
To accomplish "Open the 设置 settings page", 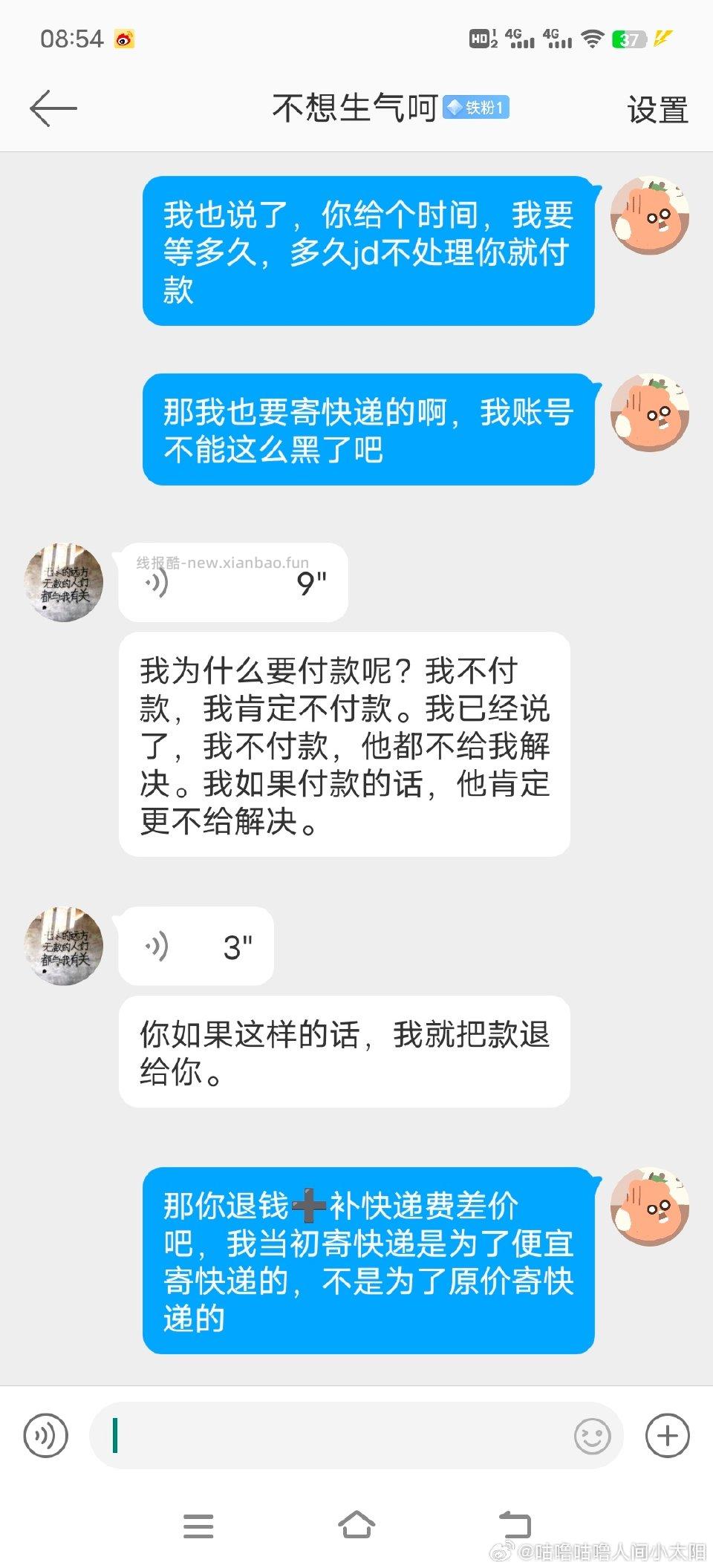I will 657,110.
